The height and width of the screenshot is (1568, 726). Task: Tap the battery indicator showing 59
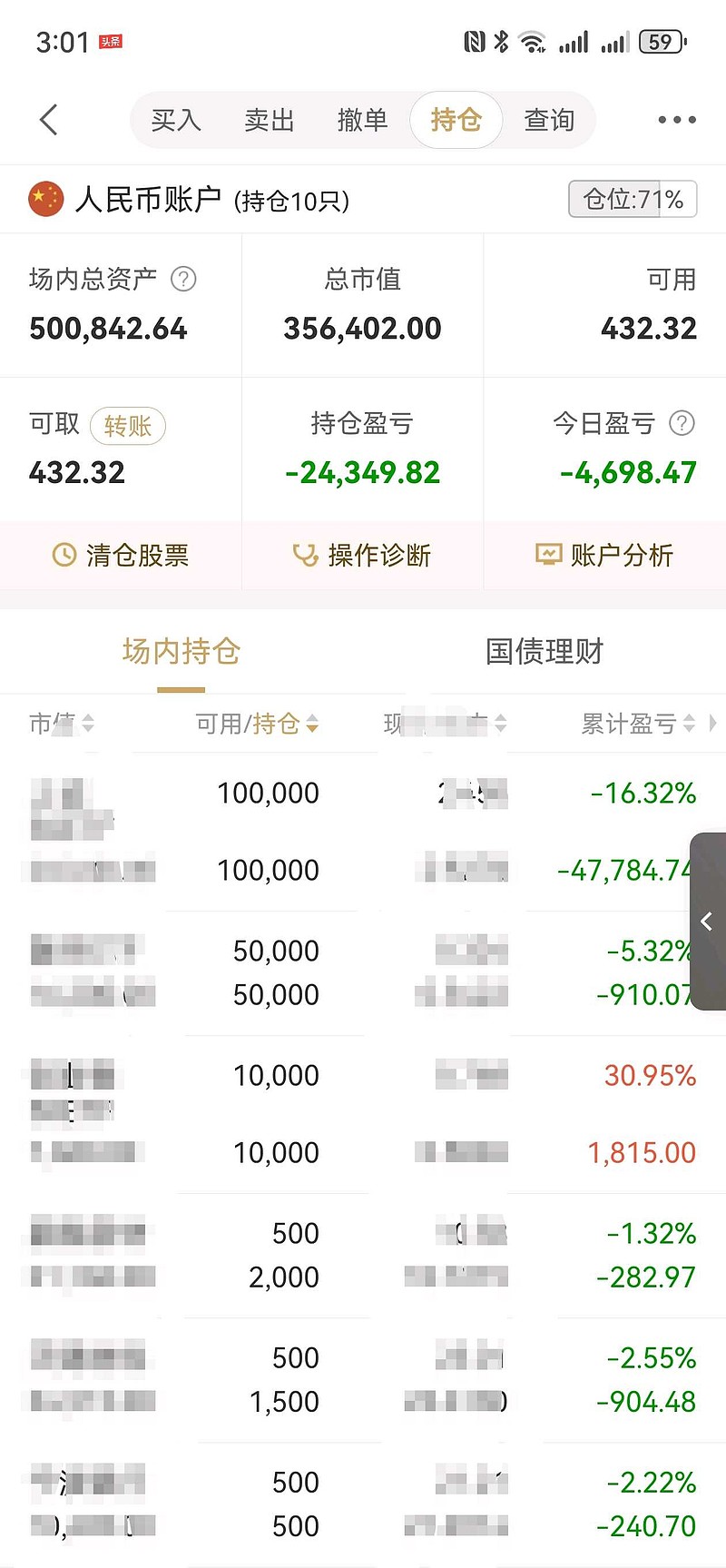(x=661, y=42)
